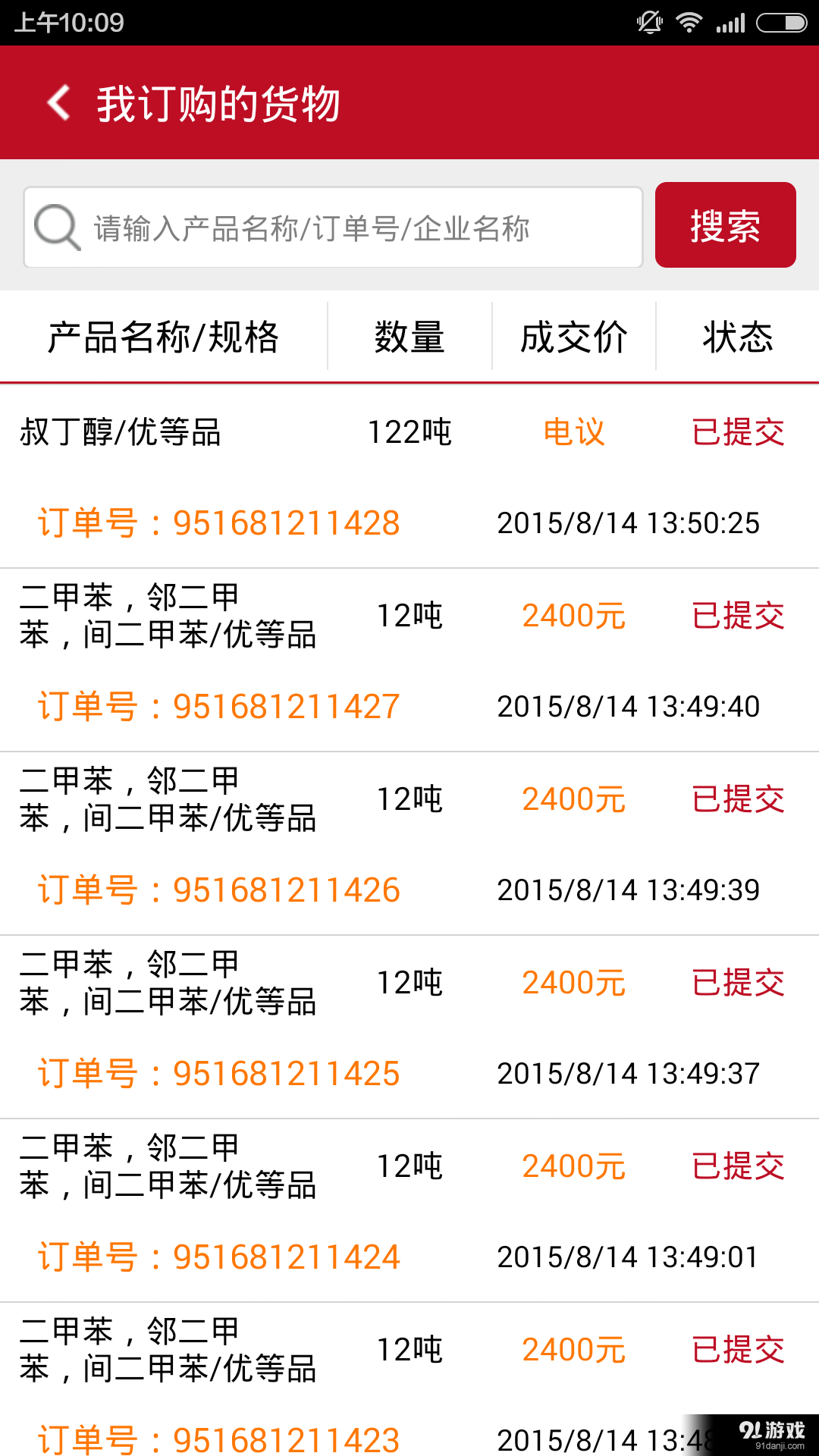This screenshot has width=819, height=1456.
Task: Tap the battery indicator icon
Action: point(781,22)
